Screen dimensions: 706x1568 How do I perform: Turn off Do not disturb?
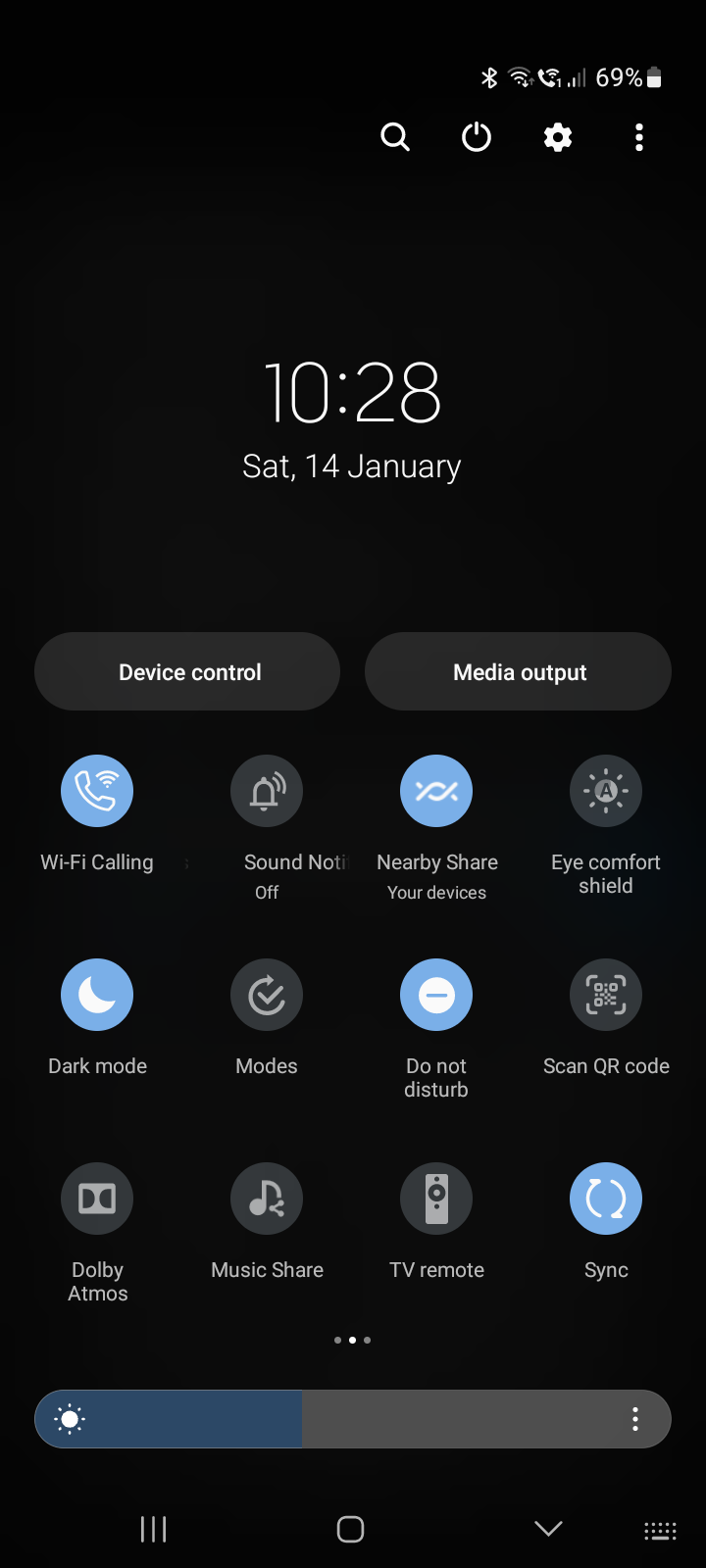tap(436, 995)
